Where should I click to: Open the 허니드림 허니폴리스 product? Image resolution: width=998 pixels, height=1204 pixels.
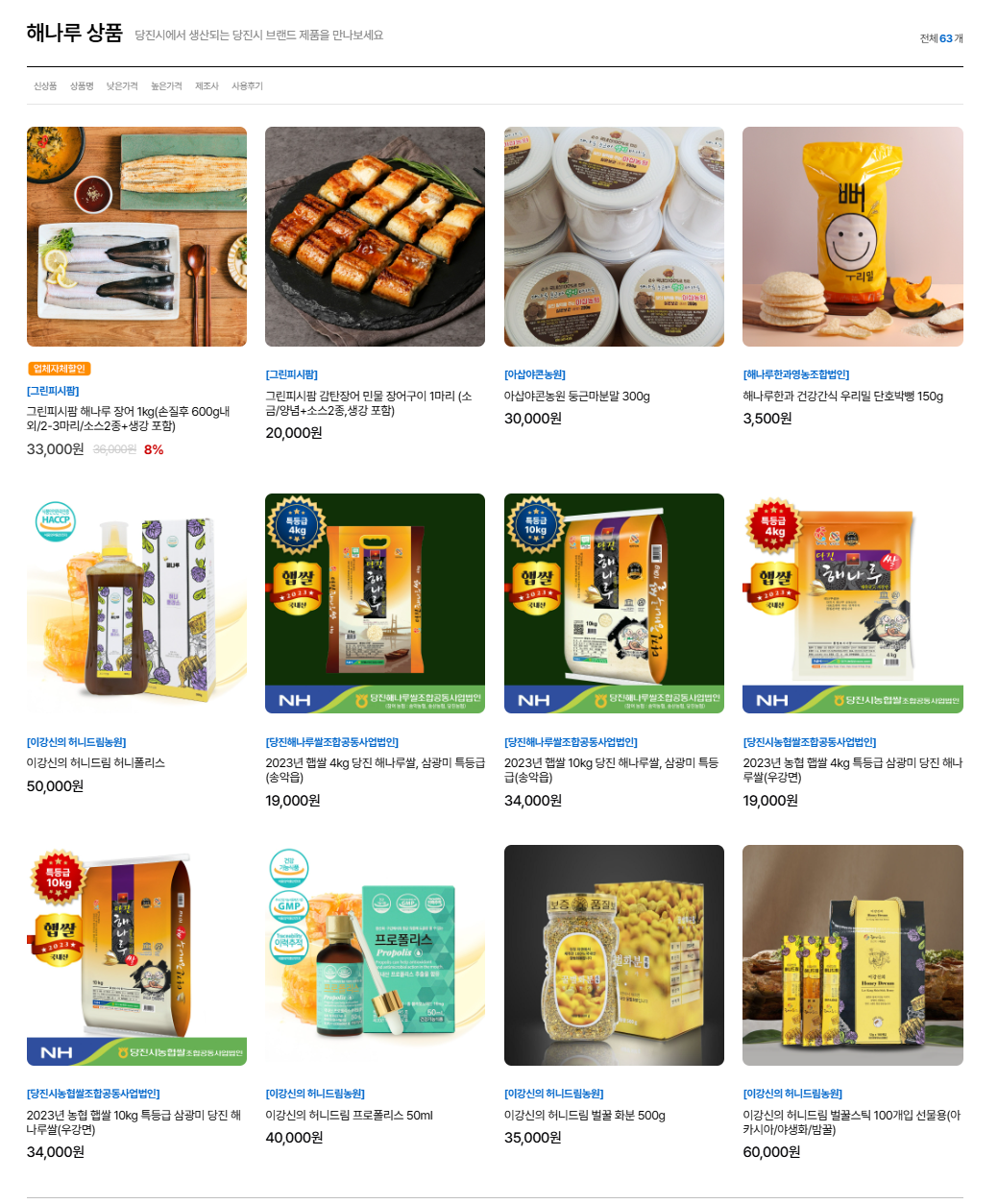pyautogui.click(x=136, y=604)
